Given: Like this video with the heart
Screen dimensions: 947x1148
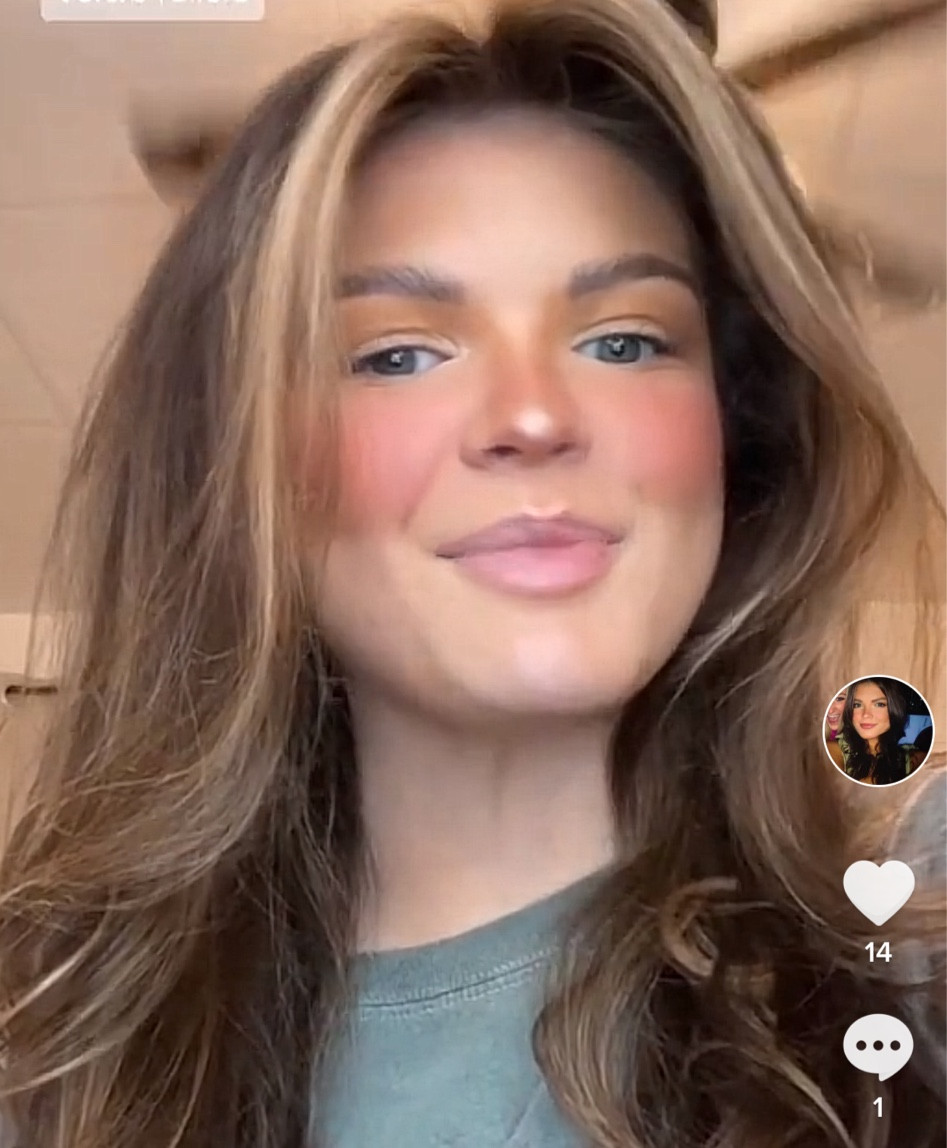Looking at the screenshot, I should (x=878, y=891).
